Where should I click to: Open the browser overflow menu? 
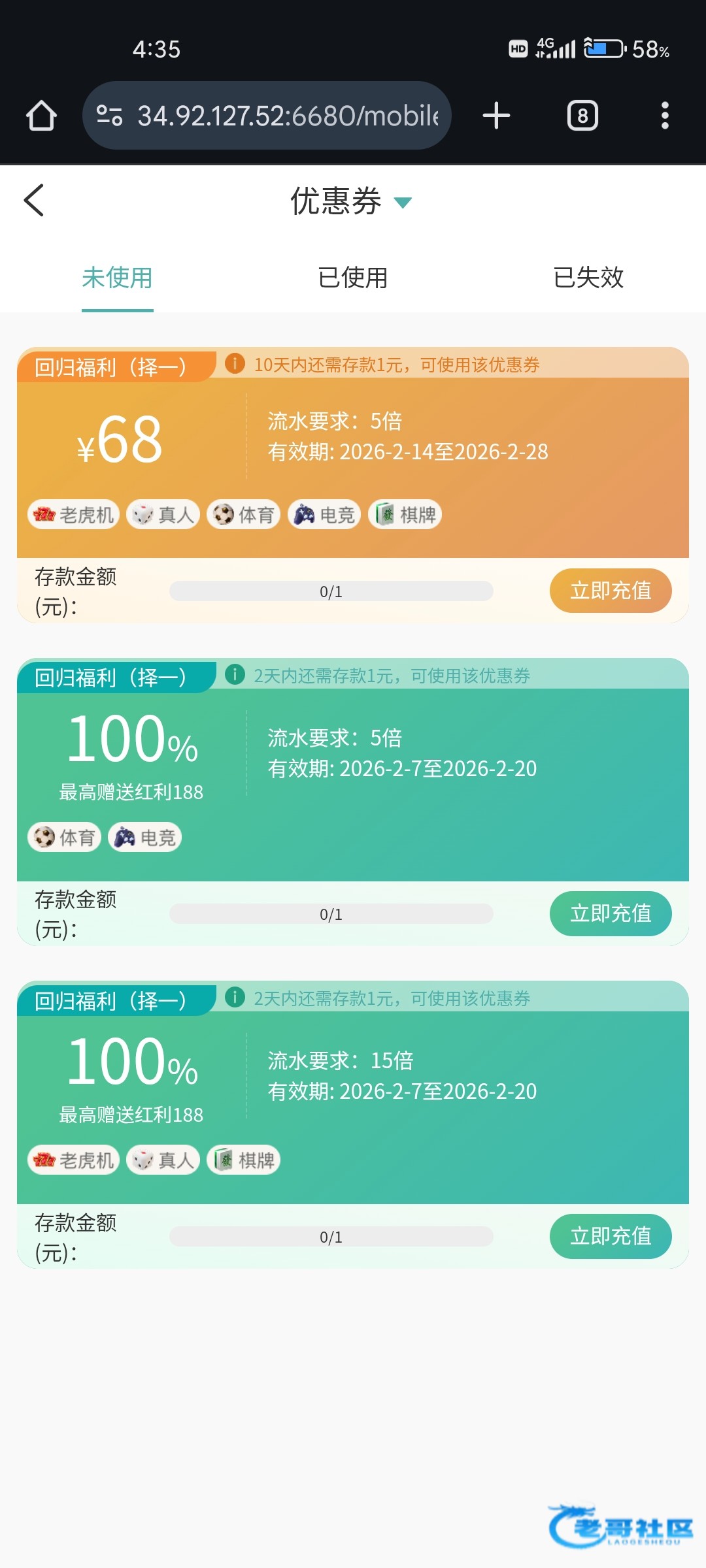tap(665, 116)
